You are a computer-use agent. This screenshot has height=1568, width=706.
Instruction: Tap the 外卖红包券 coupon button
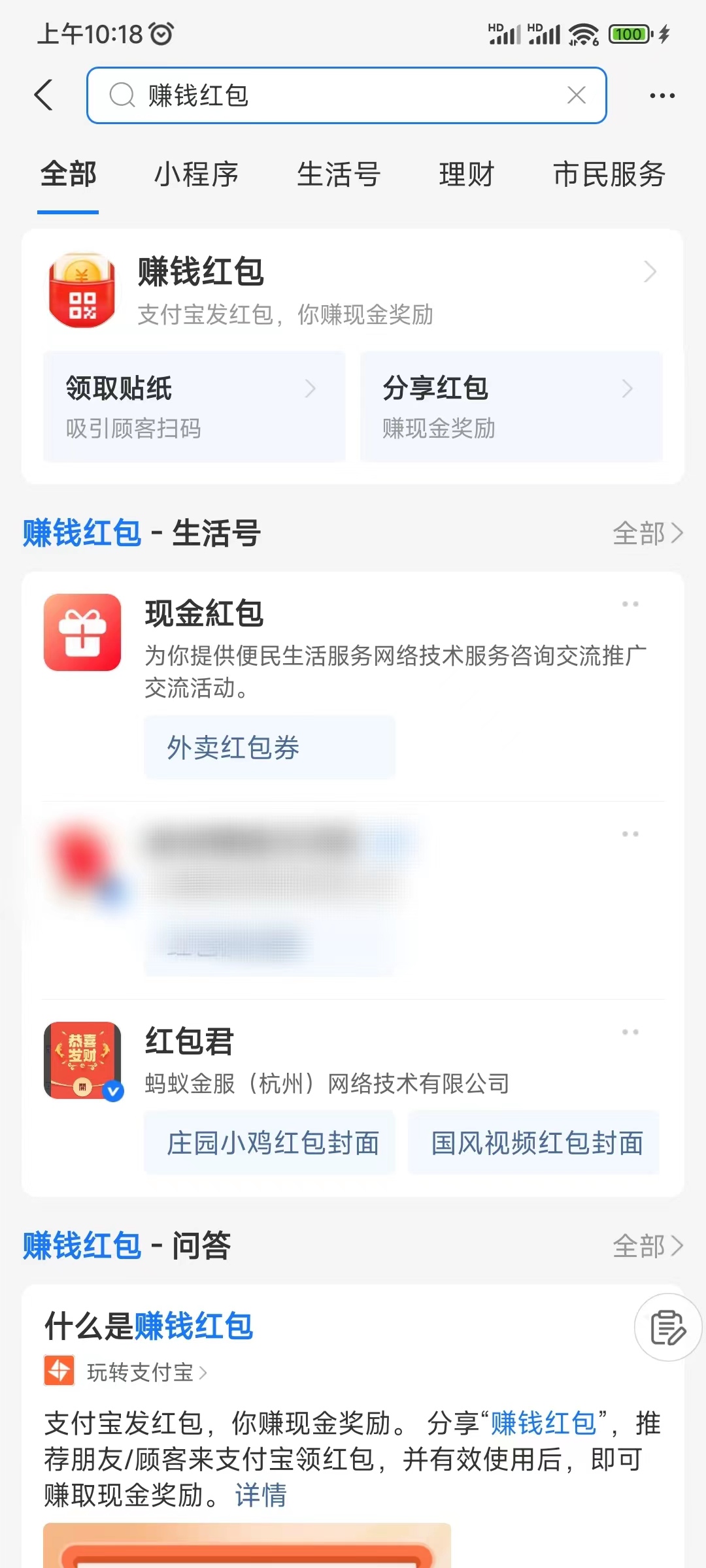coord(270,747)
